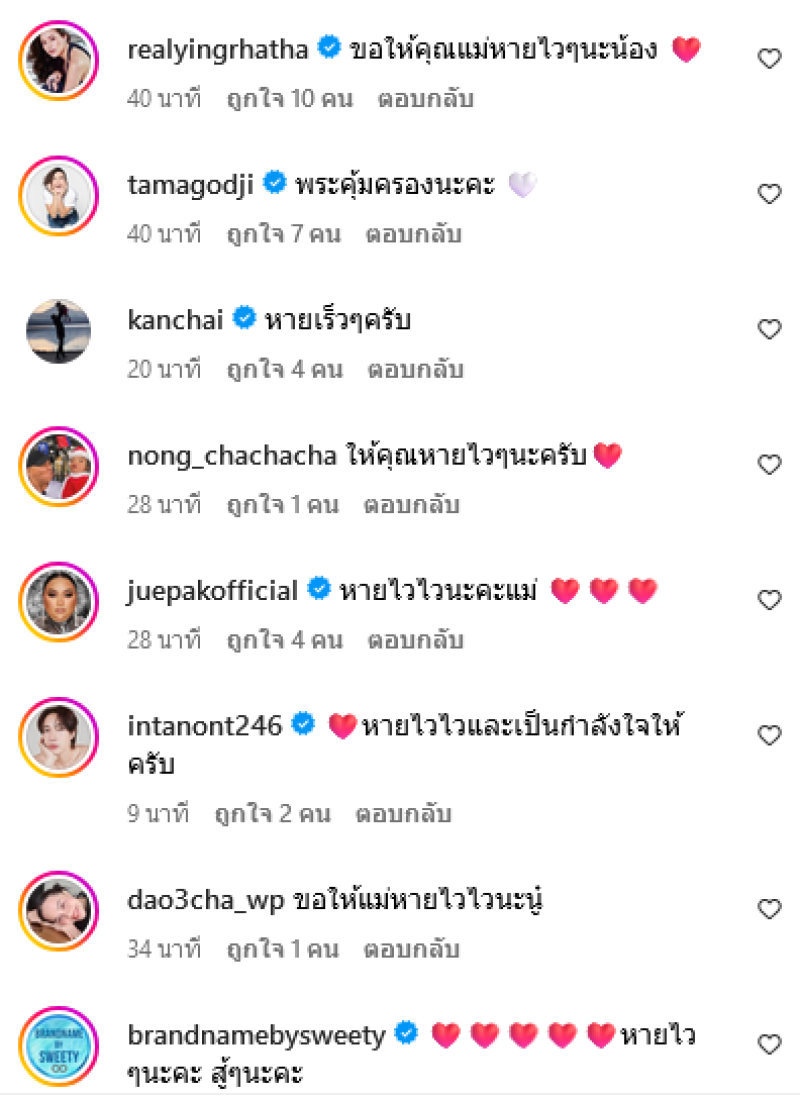View likes on juepakofficial's comment
Viewport: 800px width, 1099px height.
point(284,639)
